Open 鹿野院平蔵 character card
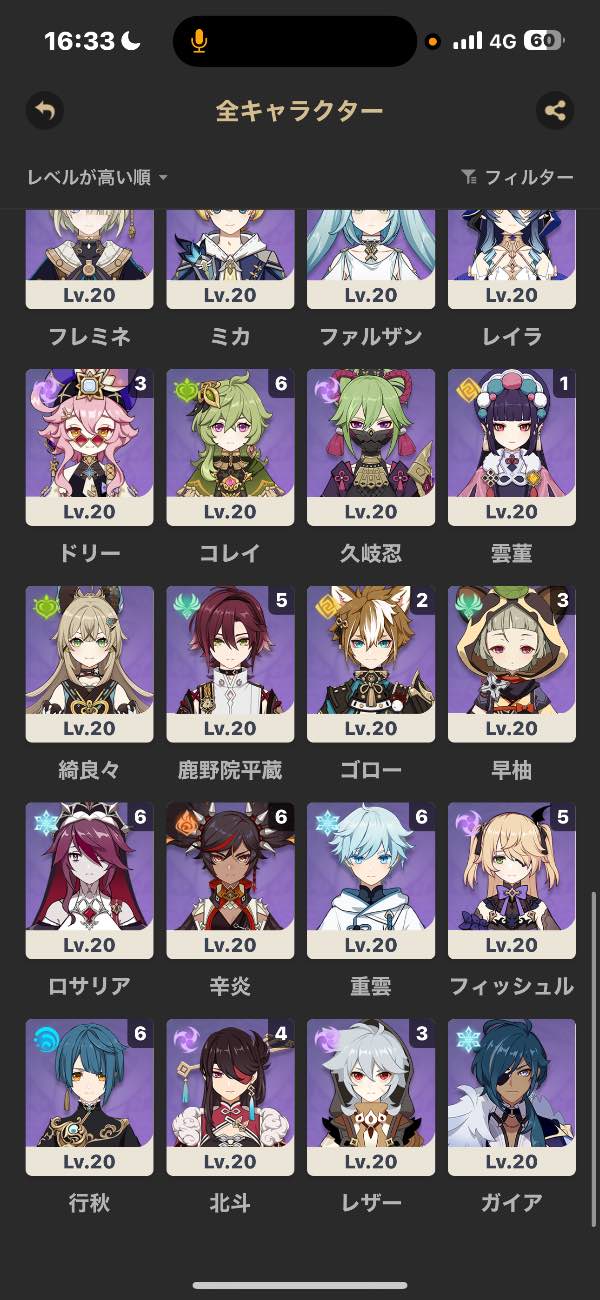Viewport: 600px width, 1300px height. [230, 664]
